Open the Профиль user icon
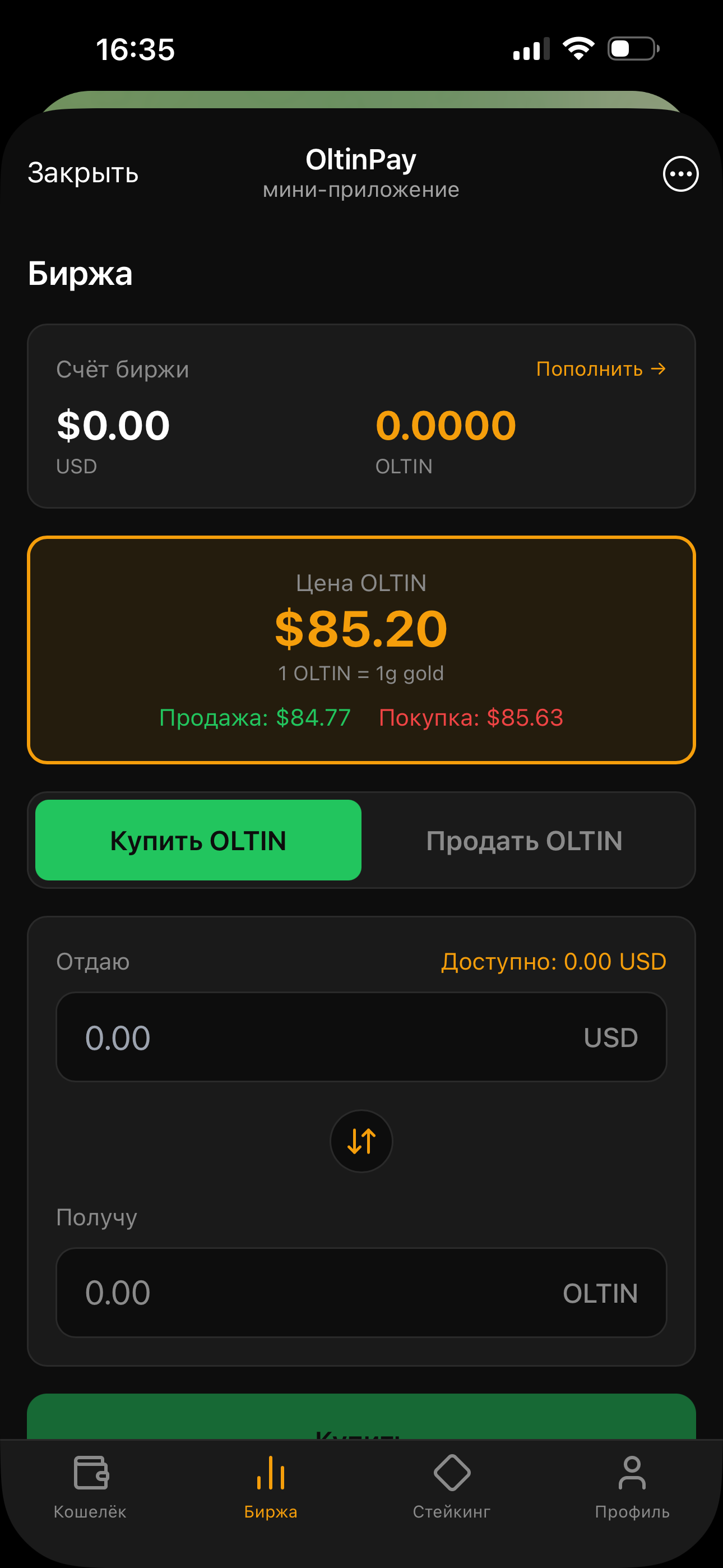The width and height of the screenshot is (723, 1568). (633, 1473)
